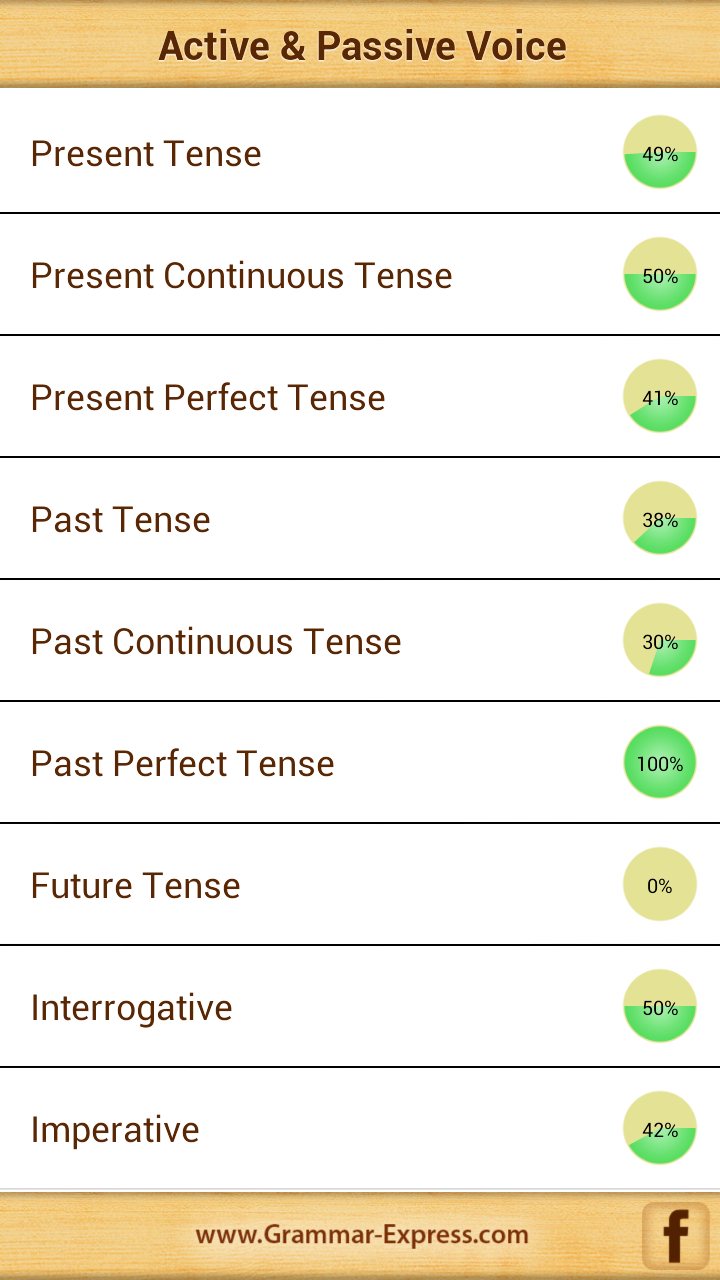Visit www.Grammar-Express.com link
The width and height of the screenshot is (720, 1280).
tap(362, 1235)
